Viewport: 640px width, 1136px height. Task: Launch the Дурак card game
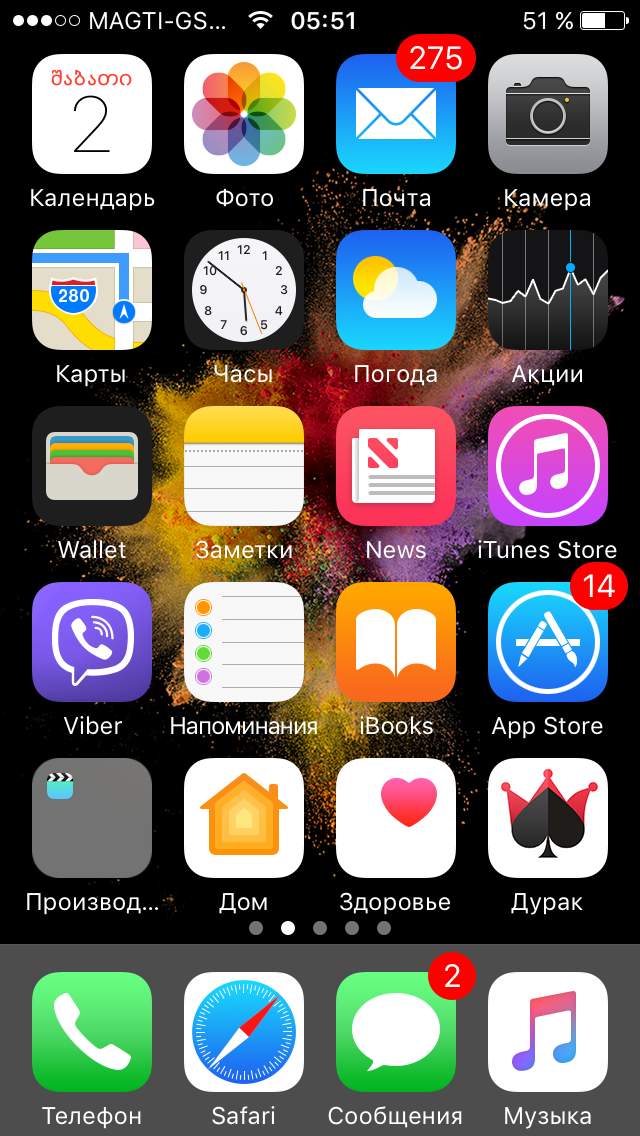tap(548, 818)
